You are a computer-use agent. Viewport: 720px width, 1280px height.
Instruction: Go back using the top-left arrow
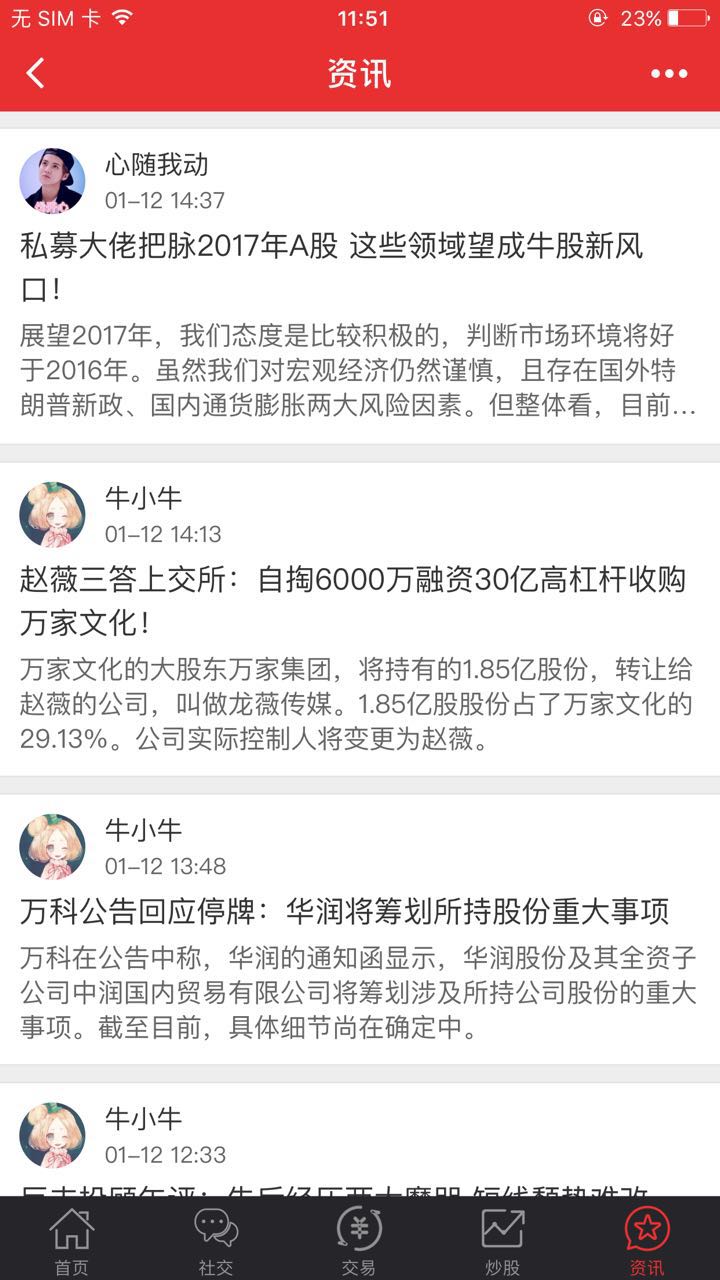[36, 73]
